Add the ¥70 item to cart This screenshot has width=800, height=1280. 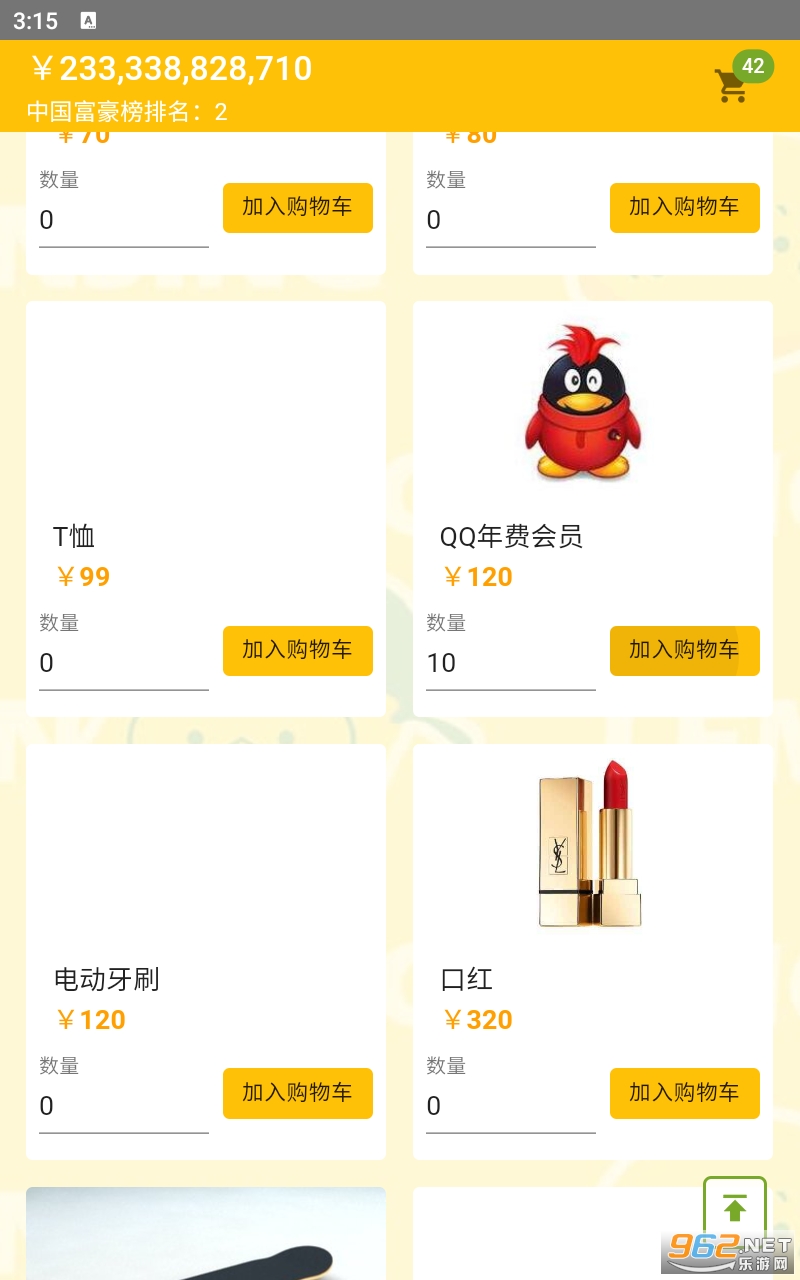298,208
